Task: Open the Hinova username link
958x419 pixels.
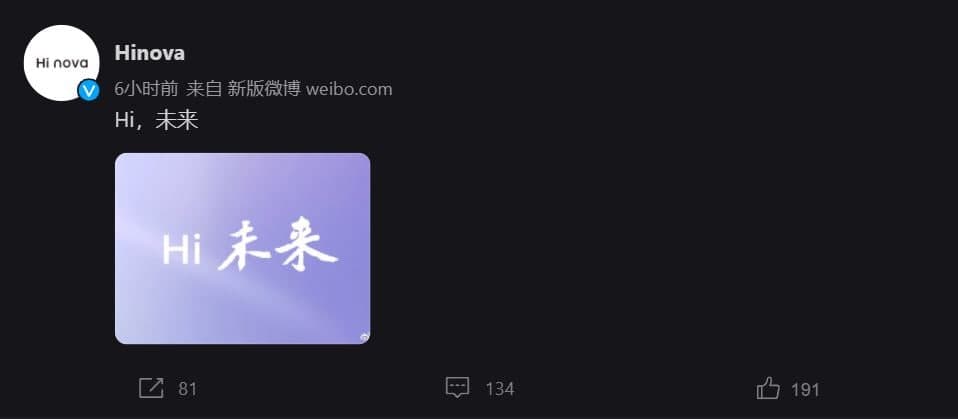Action: (150, 53)
